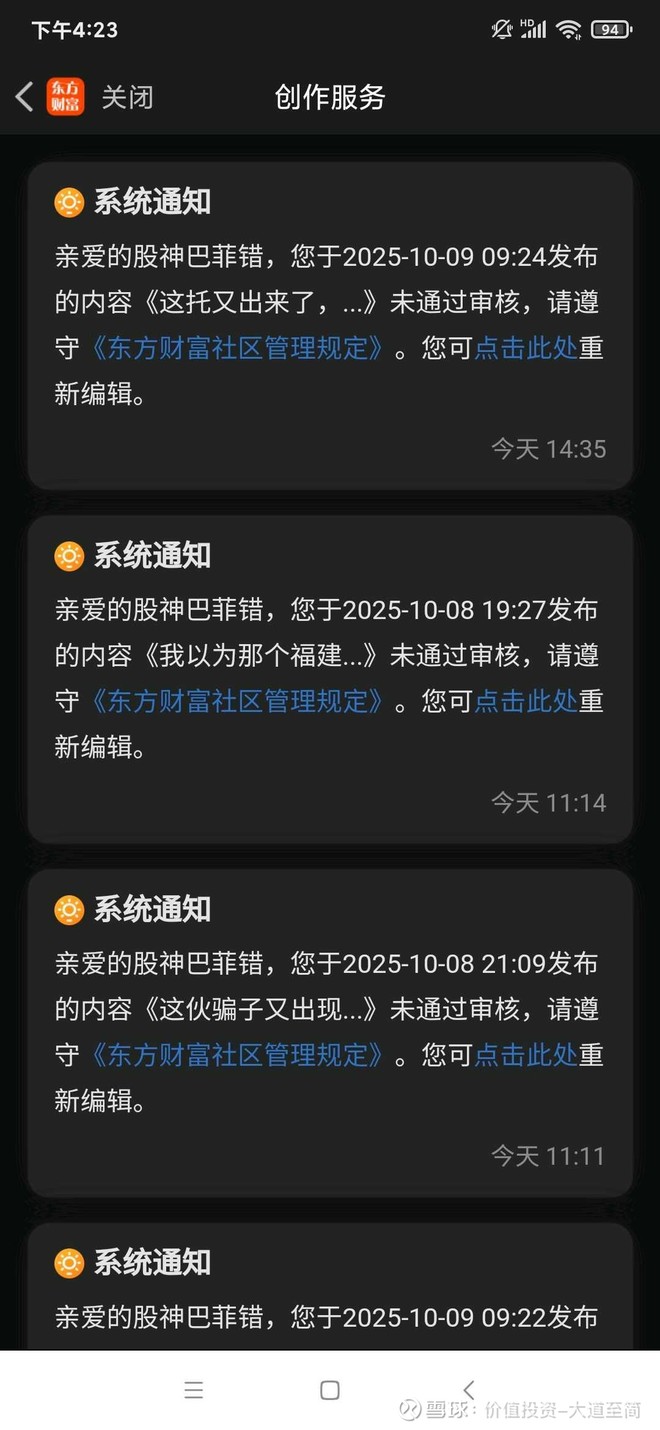
Task: Tap 点击此处 in the 14:35 notice
Action: pyautogui.click(x=525, y=348)
